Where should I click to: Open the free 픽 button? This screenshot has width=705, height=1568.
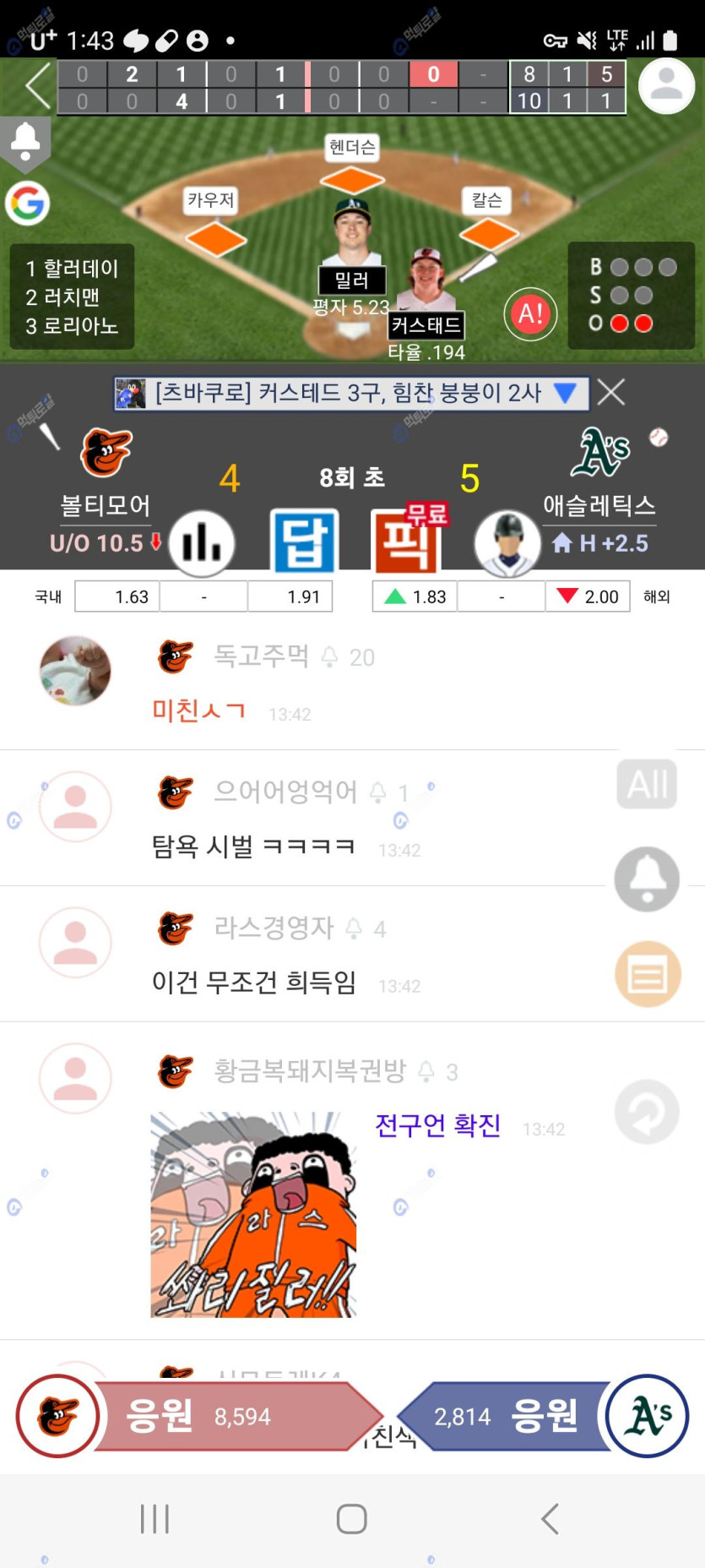(405, 542)
